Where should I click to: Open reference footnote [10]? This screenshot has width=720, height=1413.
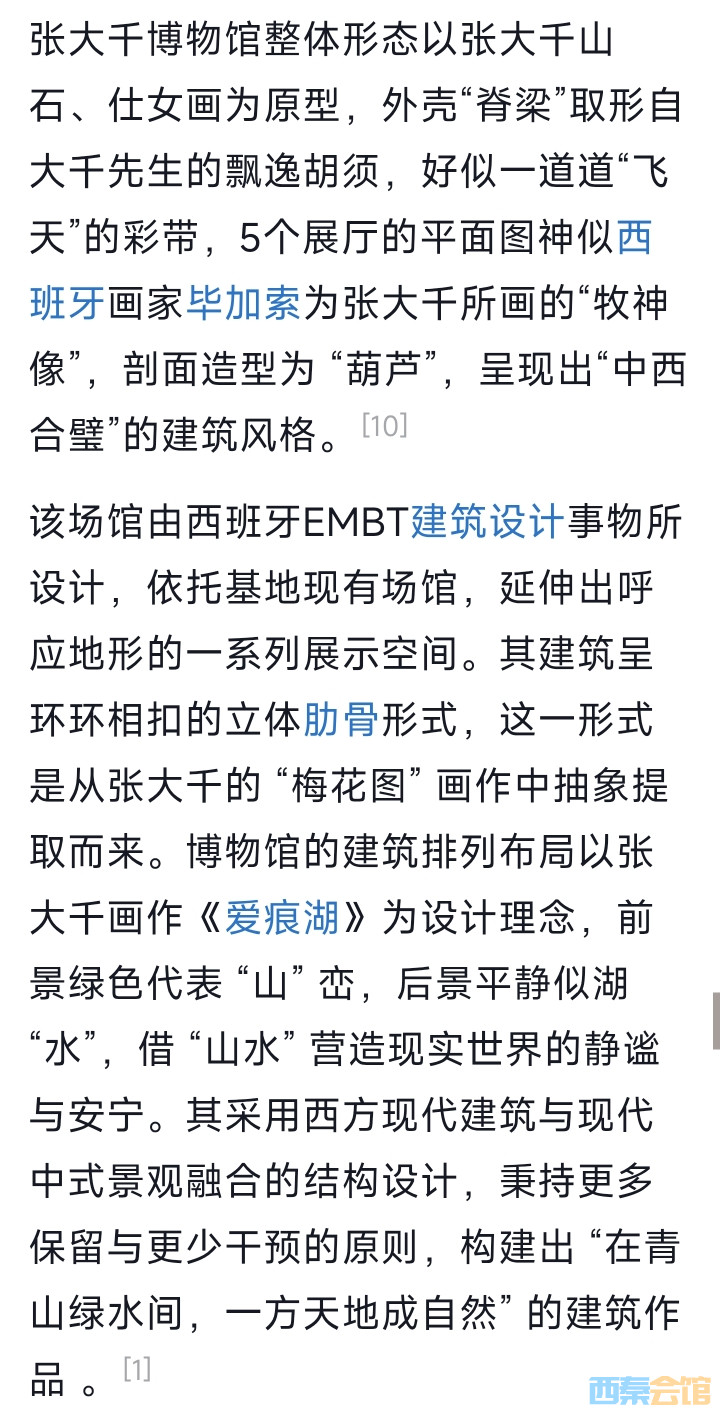click(384, 426)
